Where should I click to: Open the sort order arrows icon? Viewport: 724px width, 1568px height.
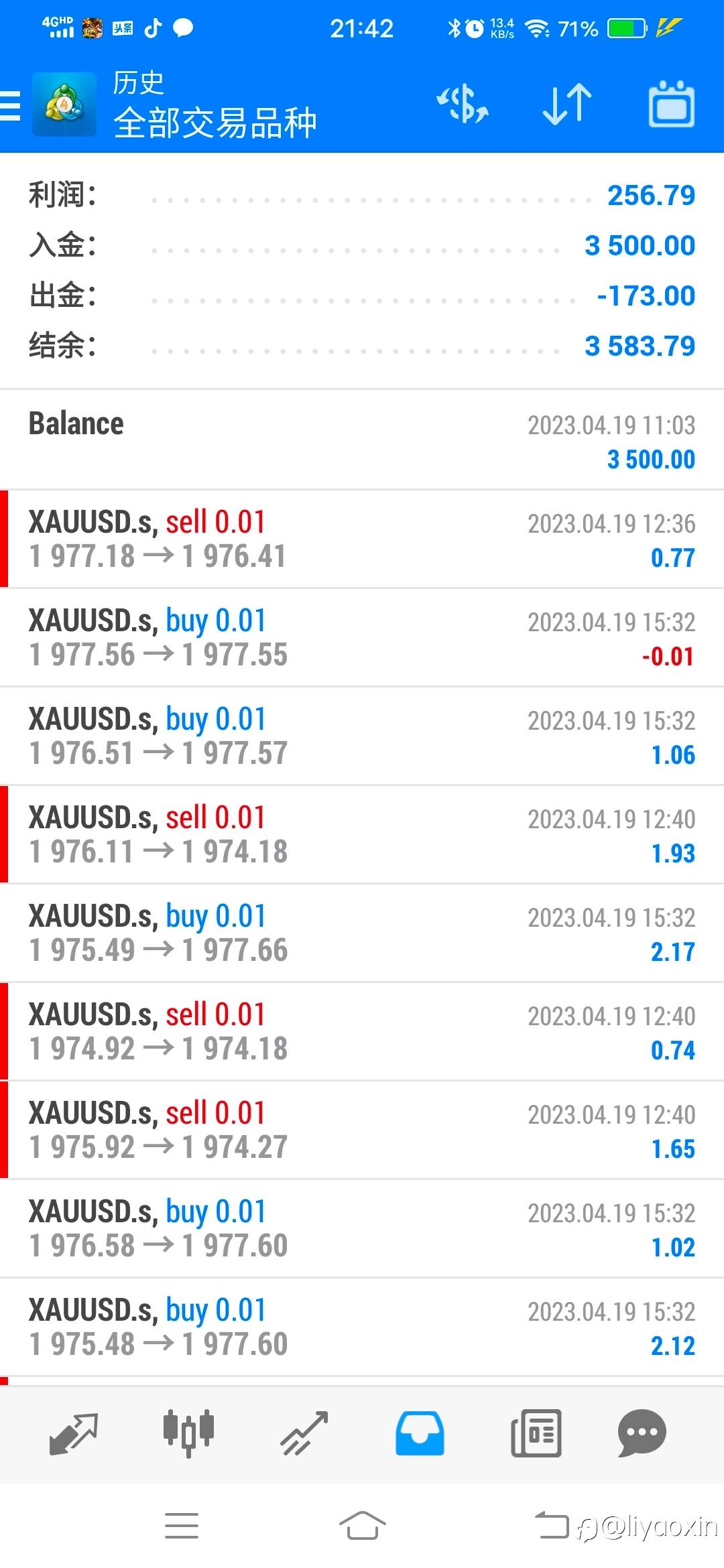point(567,105)
